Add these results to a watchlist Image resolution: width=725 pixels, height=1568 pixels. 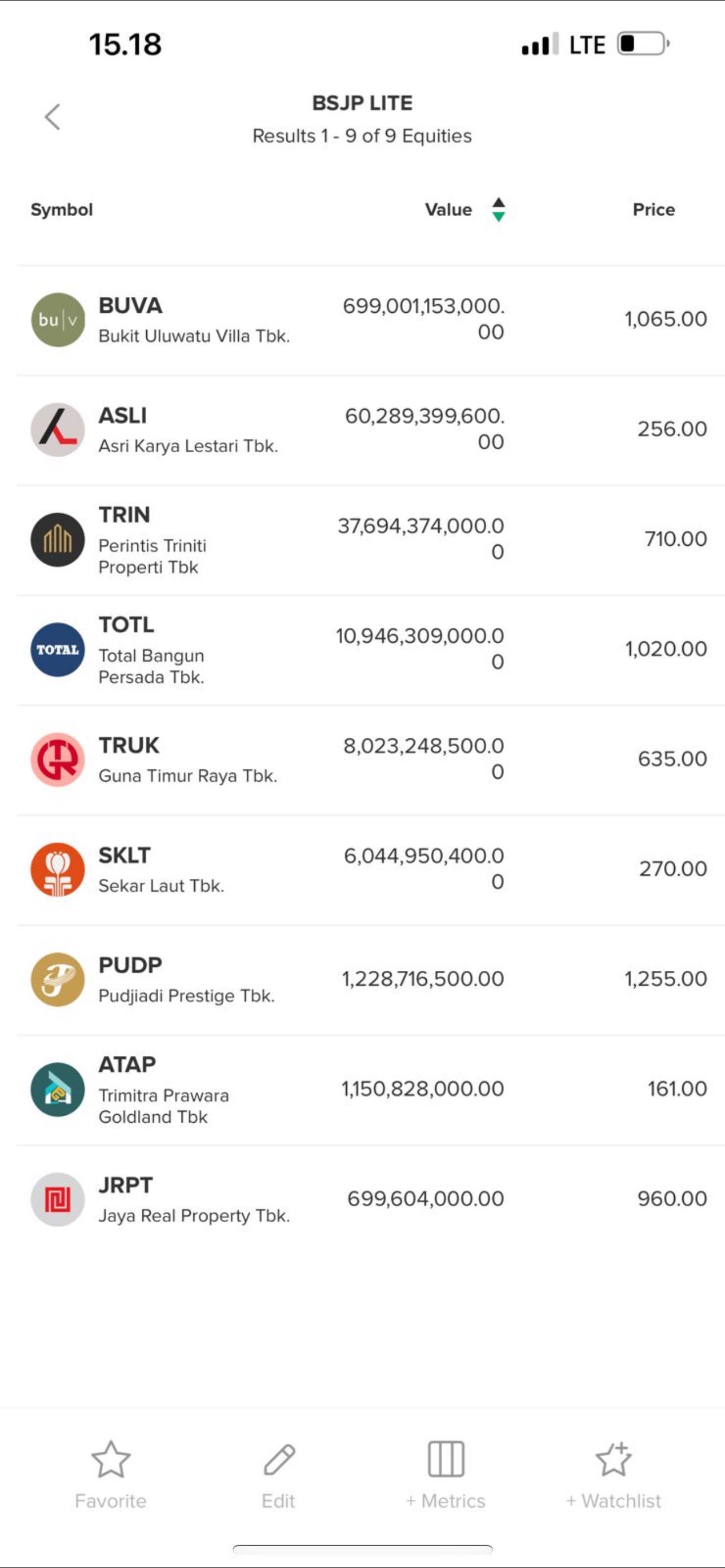pyautogui.click(x=614, y=1474)
